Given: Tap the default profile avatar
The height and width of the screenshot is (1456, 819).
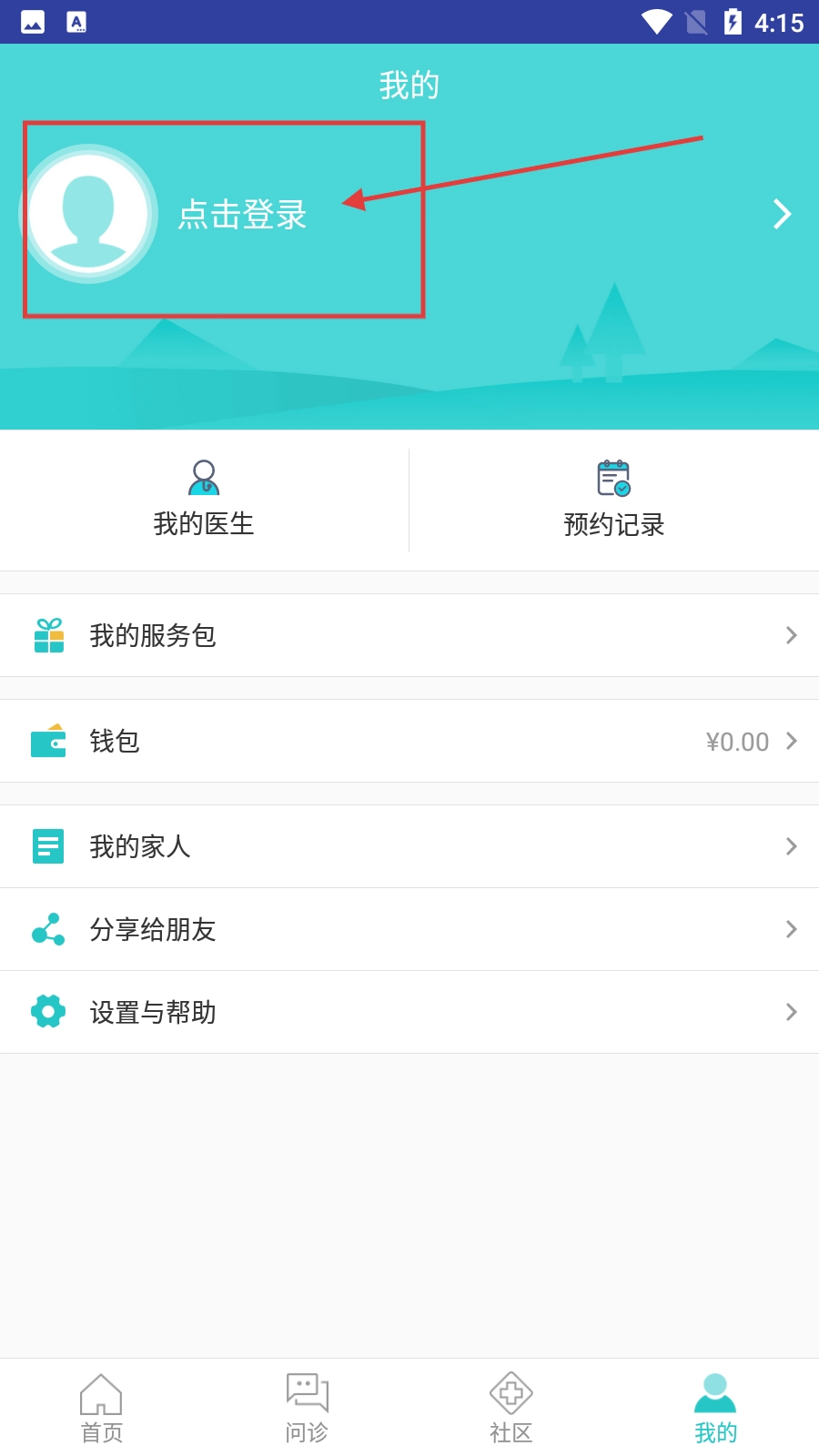Looking at the screenshot, I should pos(88,214).
